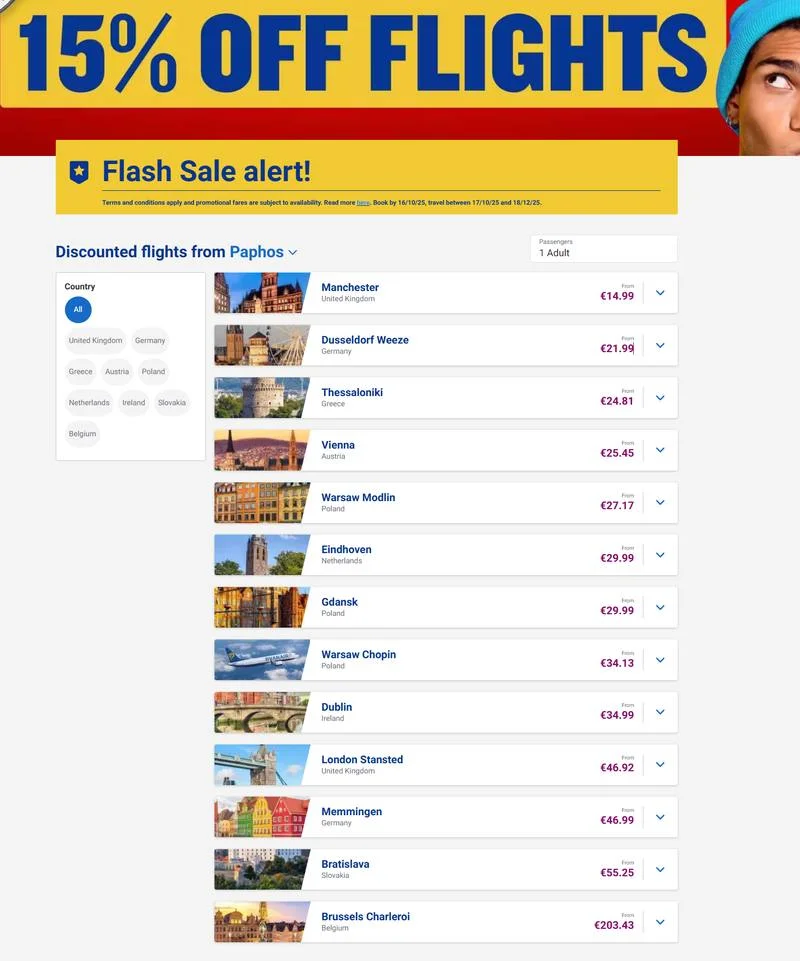Filter flights by Slovakia
The width and height of the screenshot is (800, 961).
[172, 403]
